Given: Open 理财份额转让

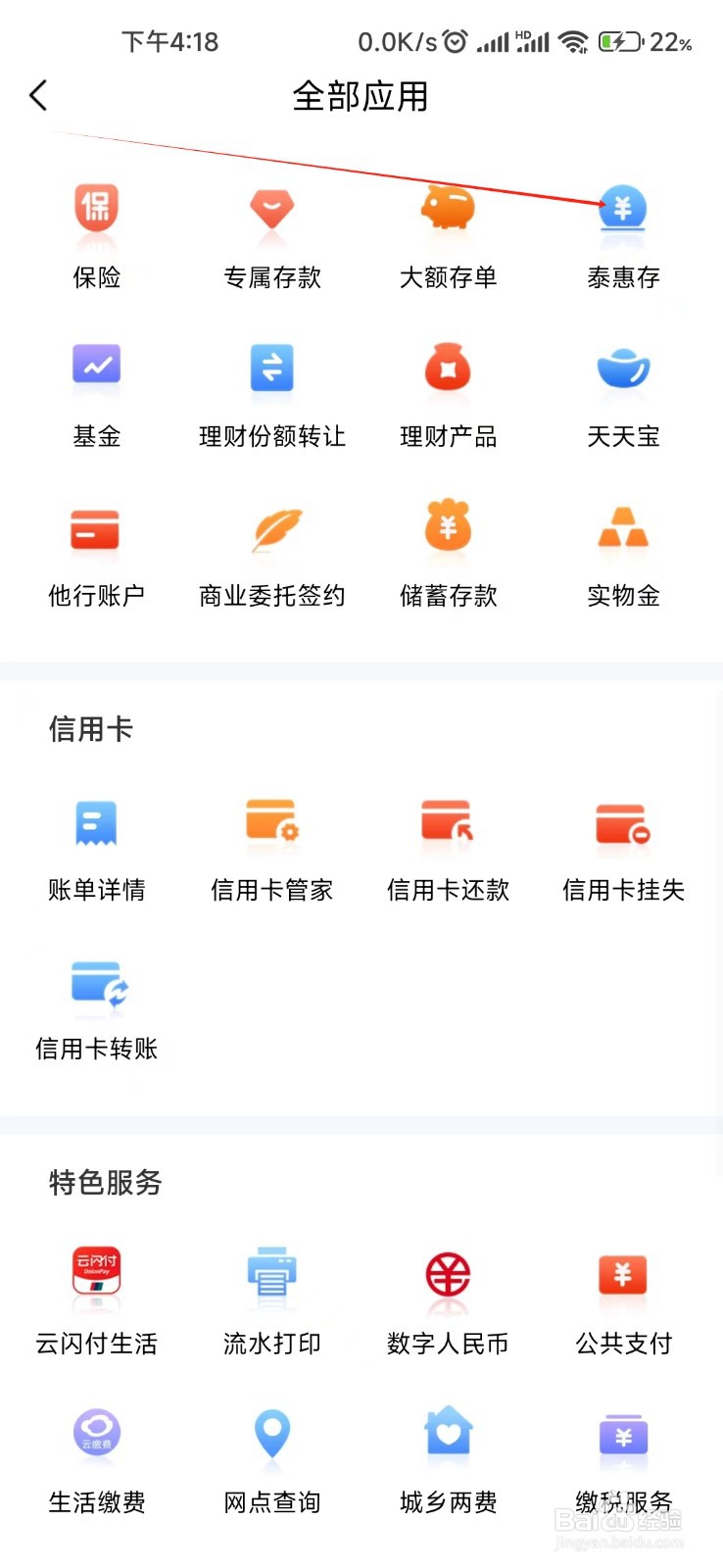Looking at the screenshot, I should click(x=272, y=397).
